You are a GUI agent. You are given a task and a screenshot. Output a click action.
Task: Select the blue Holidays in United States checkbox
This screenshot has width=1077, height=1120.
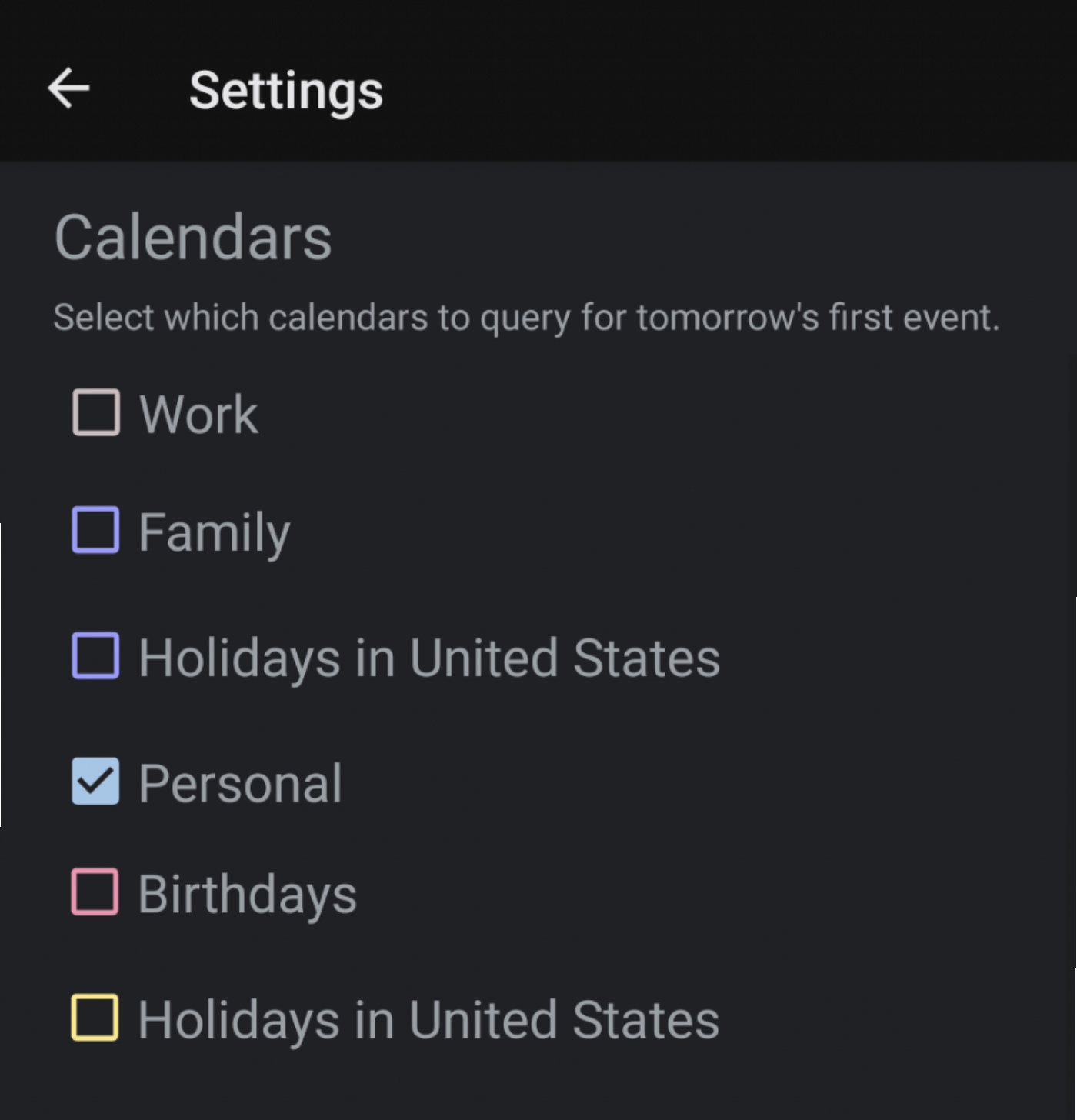coord(95,656)
